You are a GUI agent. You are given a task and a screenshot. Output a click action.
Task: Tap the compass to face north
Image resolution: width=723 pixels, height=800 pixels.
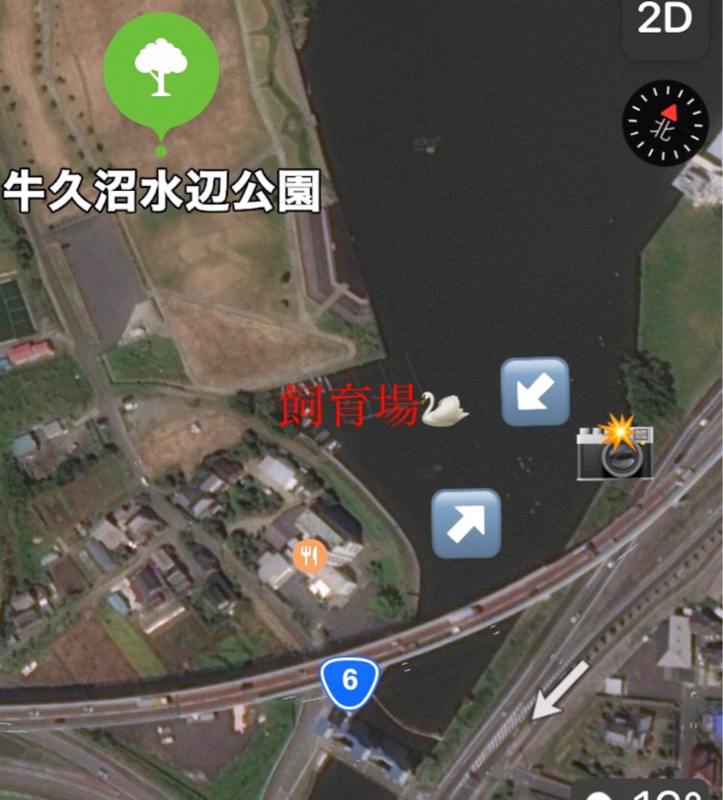666,123
